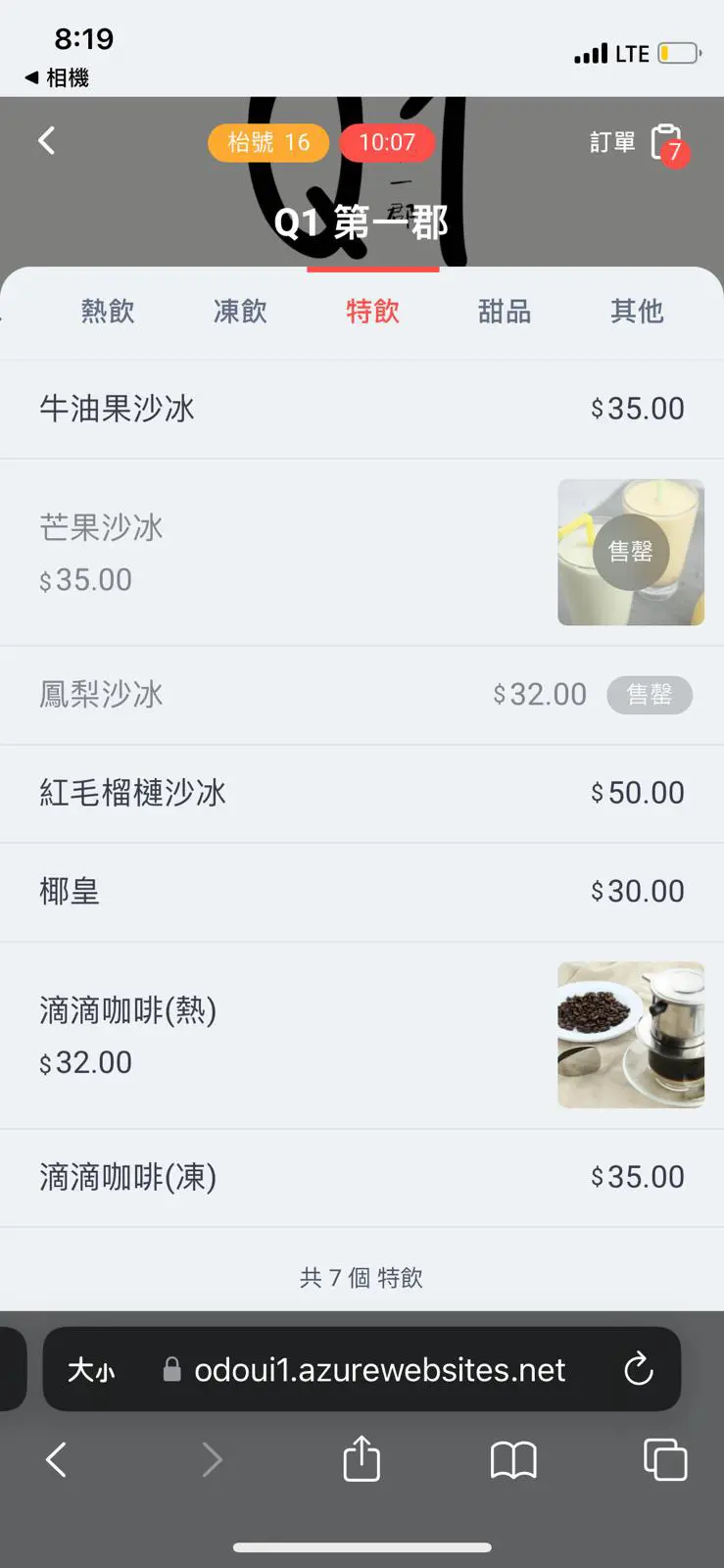The image size is (724, 1568).
Task: Choose the 紅毛榴槤沙冰 item
Action: pos(362,793)
